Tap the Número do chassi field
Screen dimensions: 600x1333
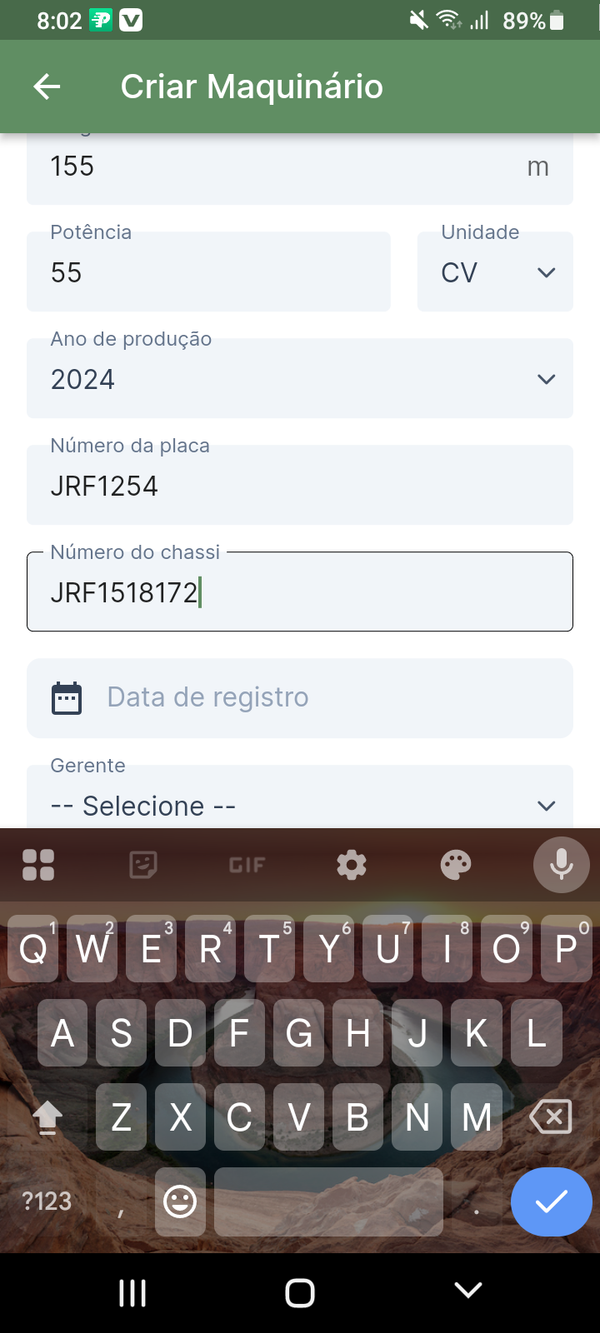click(x=300, y=591)
